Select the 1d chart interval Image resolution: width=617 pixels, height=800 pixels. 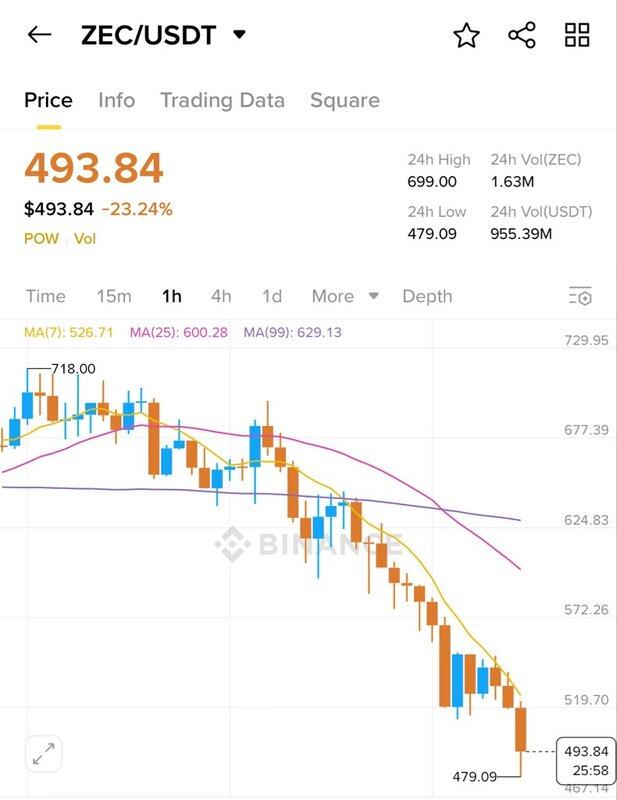(271, 296)
